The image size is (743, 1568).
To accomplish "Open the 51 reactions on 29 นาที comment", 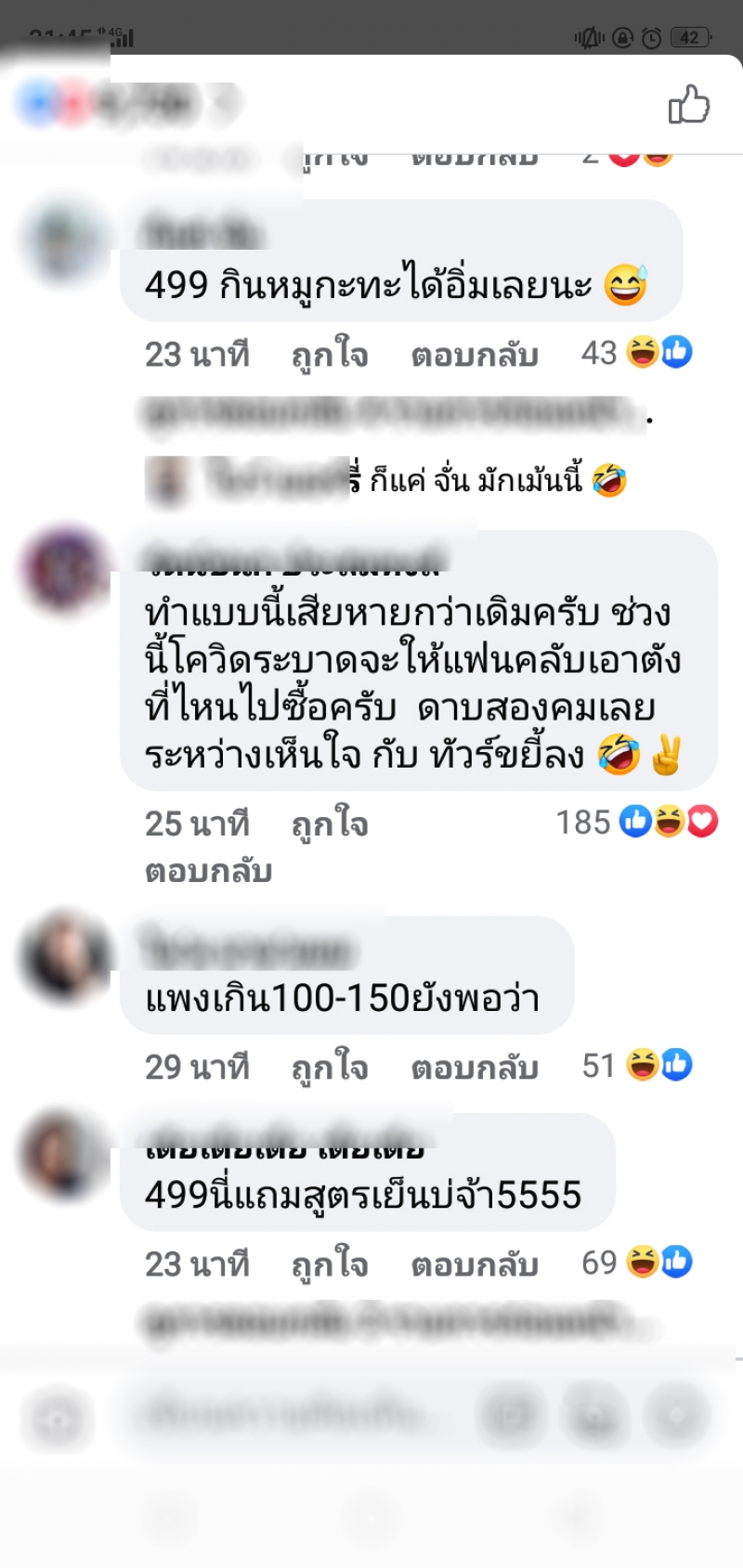I will click(637, 1065).
